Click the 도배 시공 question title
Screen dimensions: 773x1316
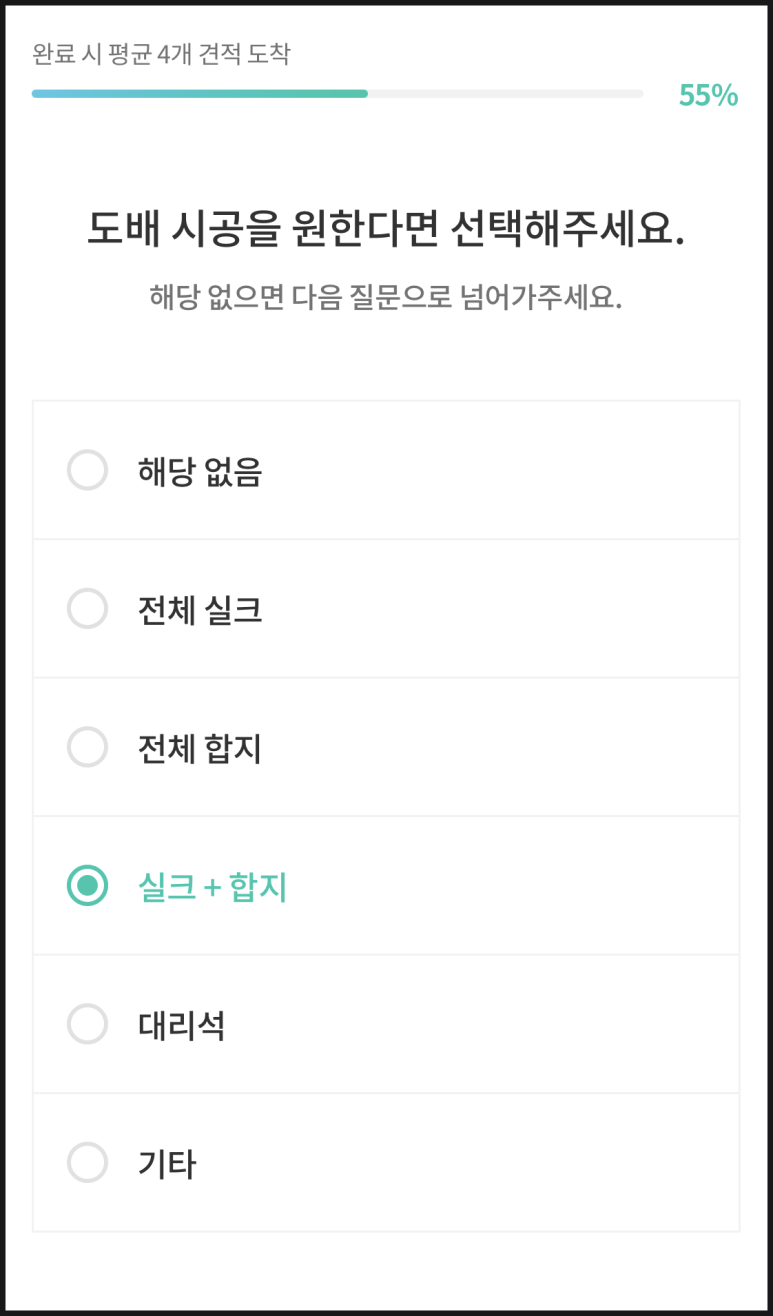tap(386, 228)
